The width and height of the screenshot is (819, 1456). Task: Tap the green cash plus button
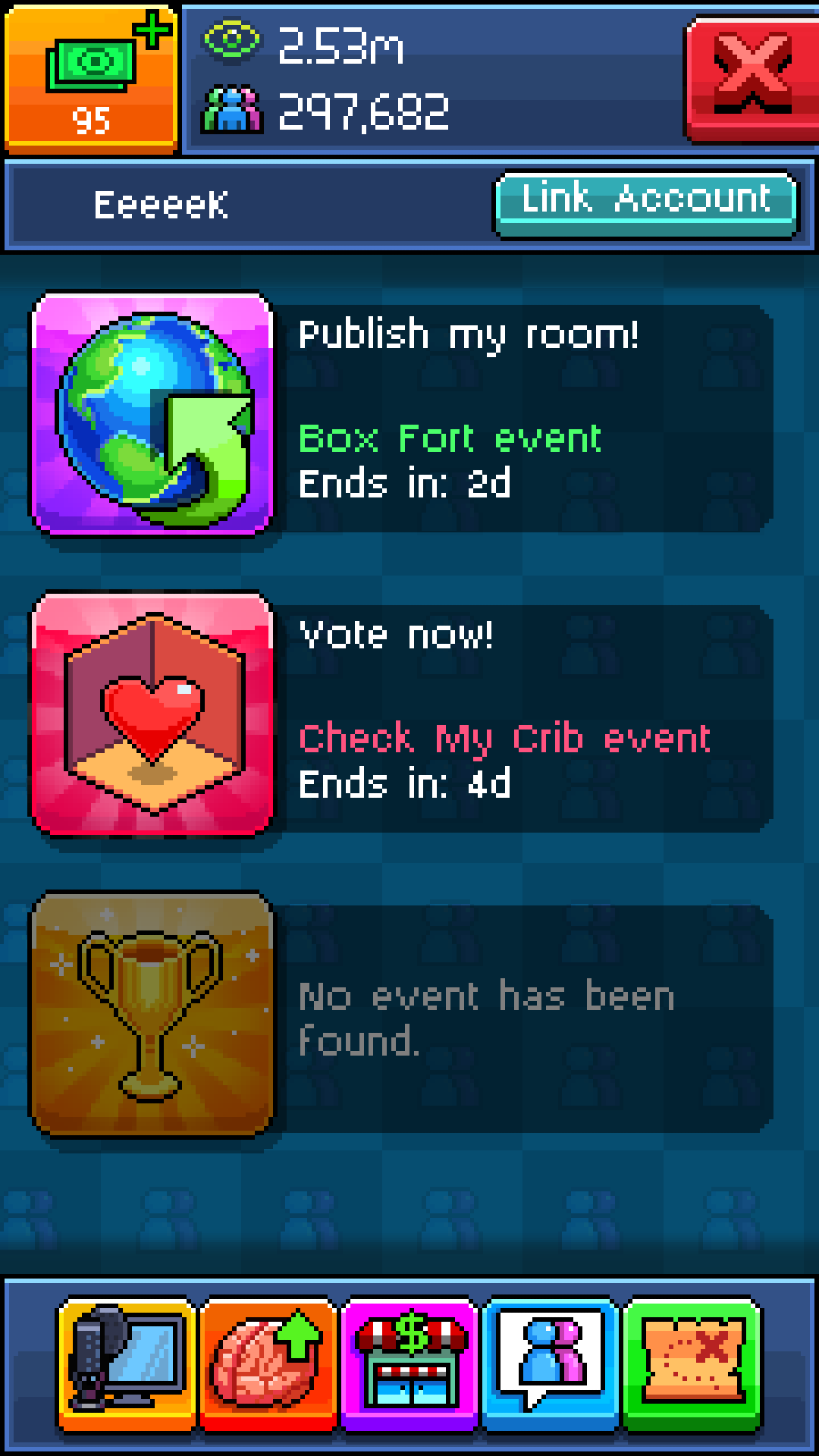coord(91,76)
